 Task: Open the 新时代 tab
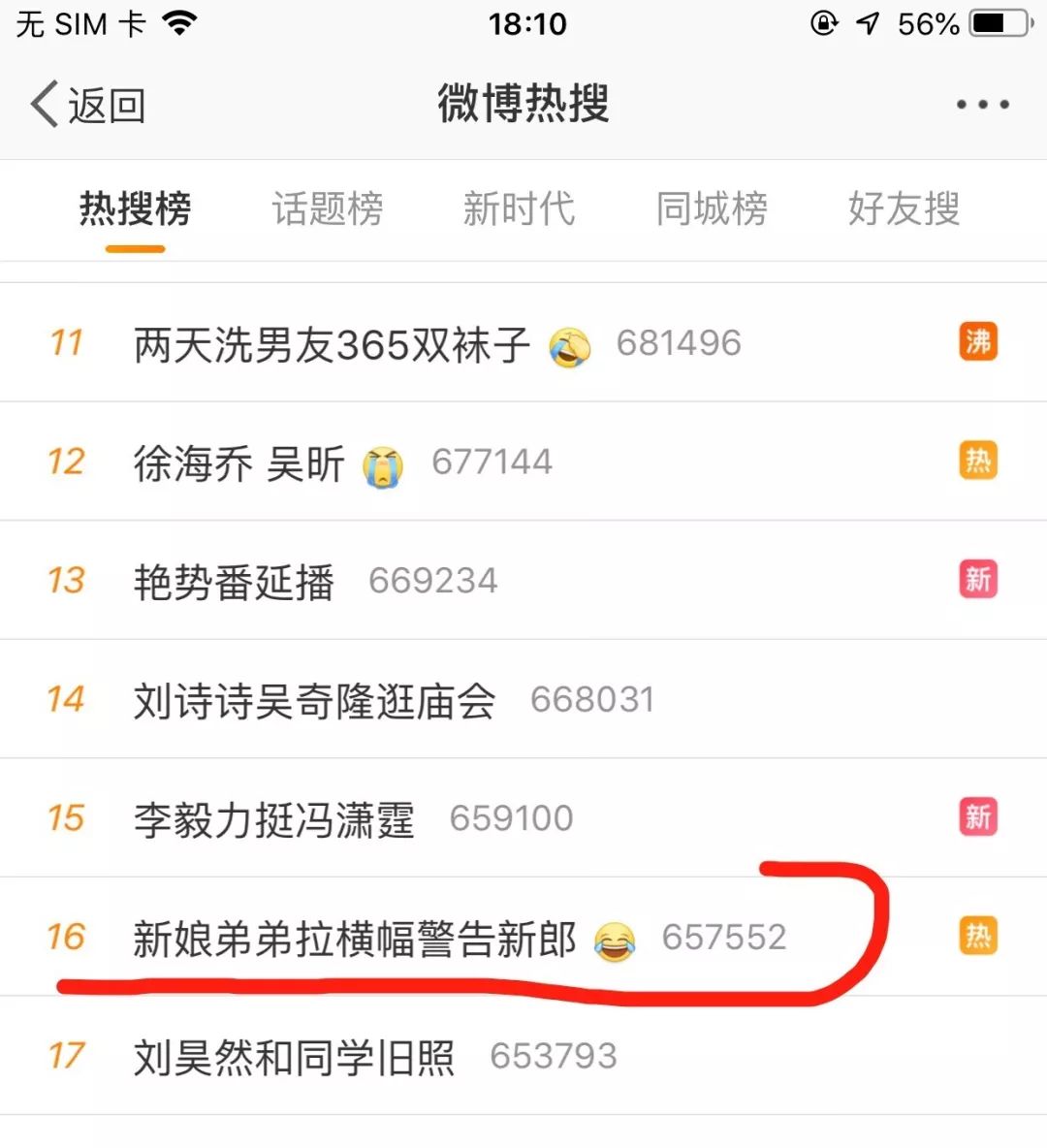pyautogui.click(x=519, y=209)
